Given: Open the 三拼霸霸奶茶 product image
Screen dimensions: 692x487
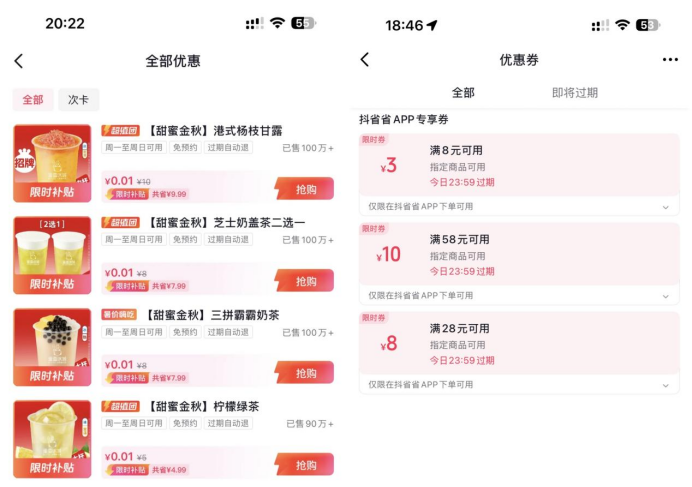Looking at the screenshot, I should (x=52, y=347).
